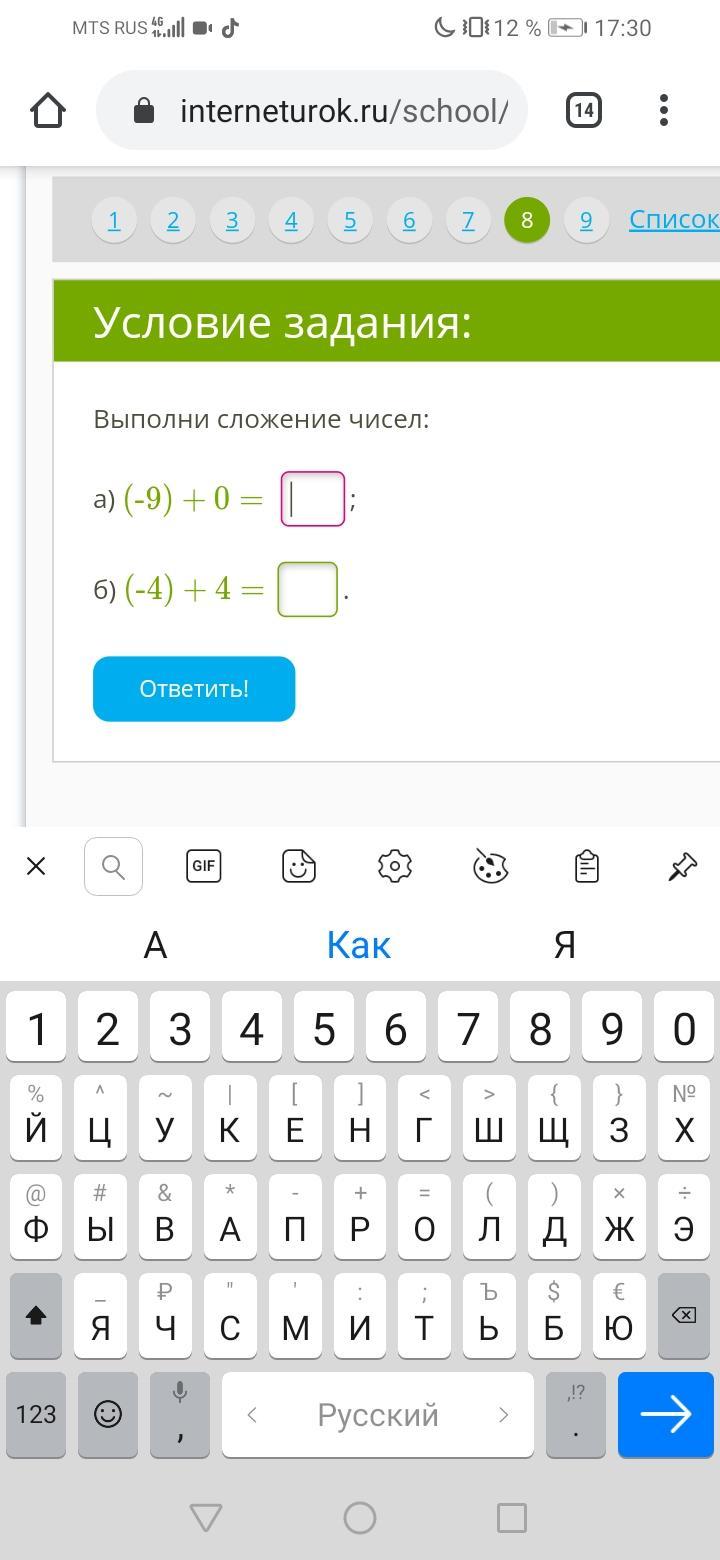Open the keyboard clipboard
Image resolution: width=720 pixels, height=1560 pixels.
click(x=587, y=866)
